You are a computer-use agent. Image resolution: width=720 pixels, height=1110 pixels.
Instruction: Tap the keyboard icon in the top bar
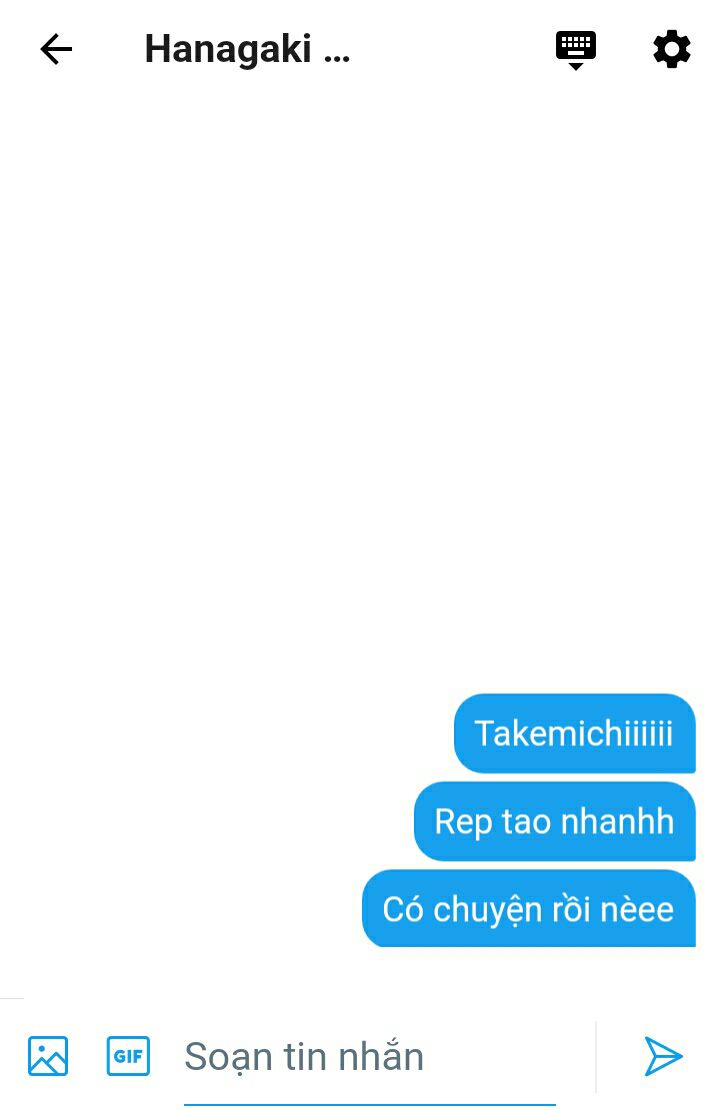point(576,48)
